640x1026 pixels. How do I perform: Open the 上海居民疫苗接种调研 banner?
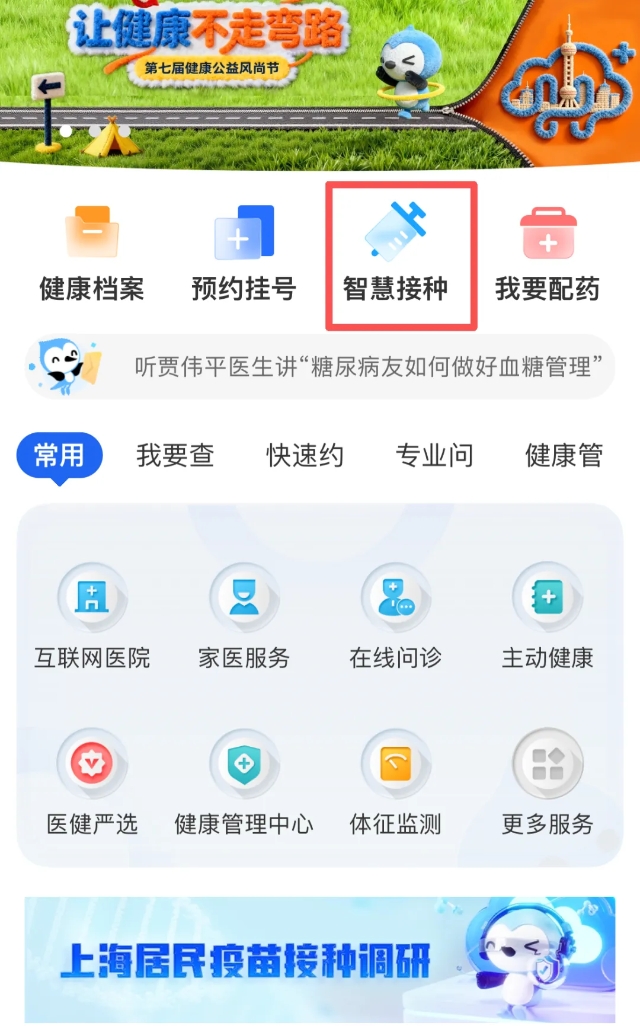point(320,959)
